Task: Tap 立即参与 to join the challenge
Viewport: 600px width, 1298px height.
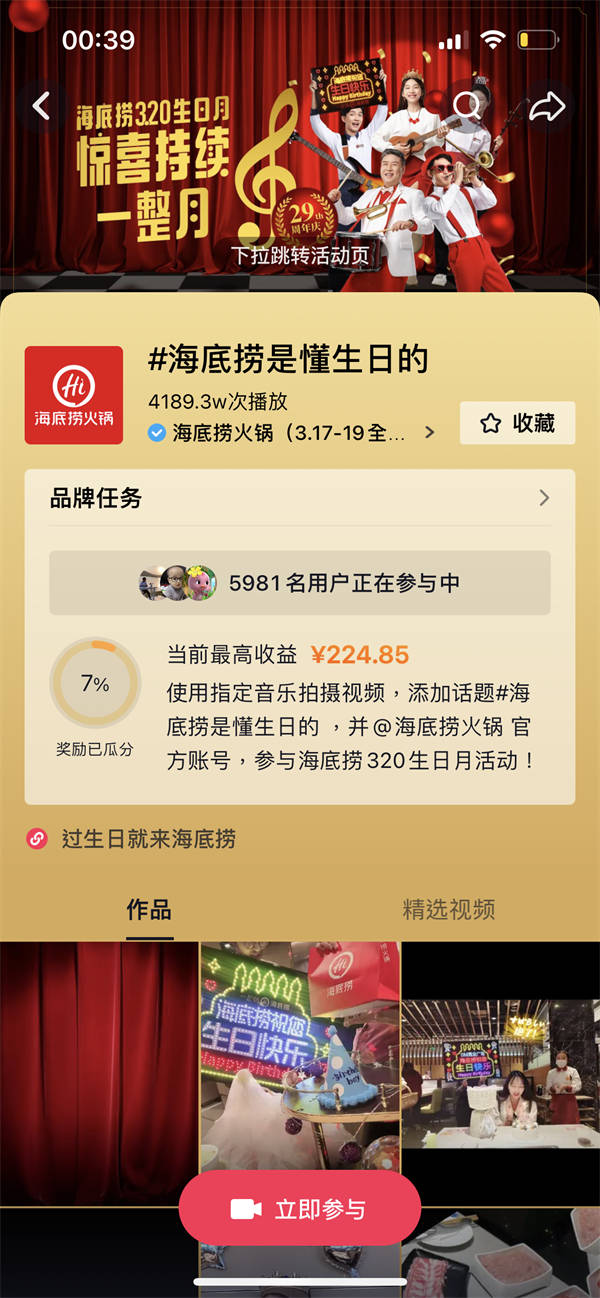Action: pos(300,1209)
